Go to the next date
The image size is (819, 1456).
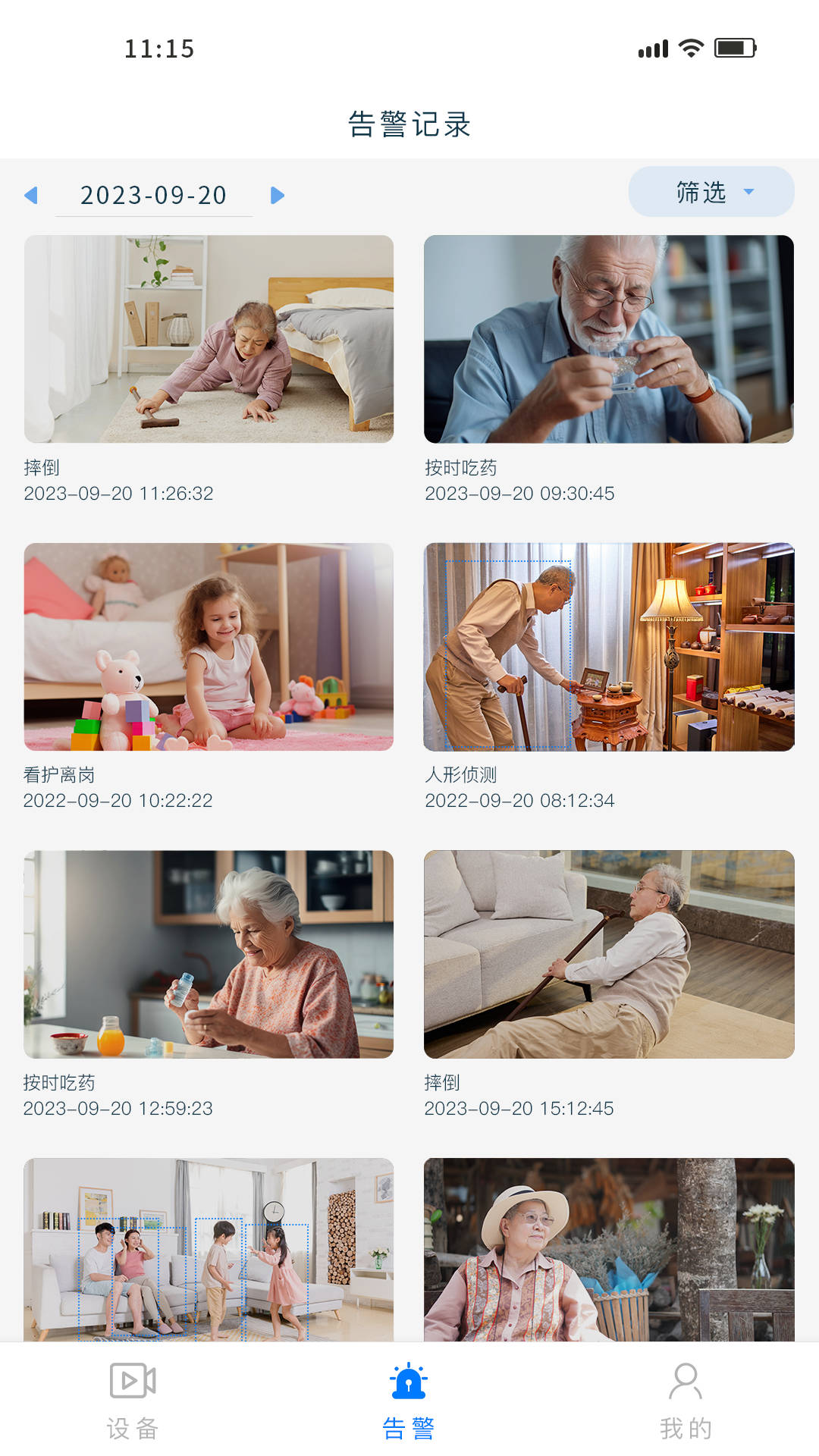coord(277,196)
